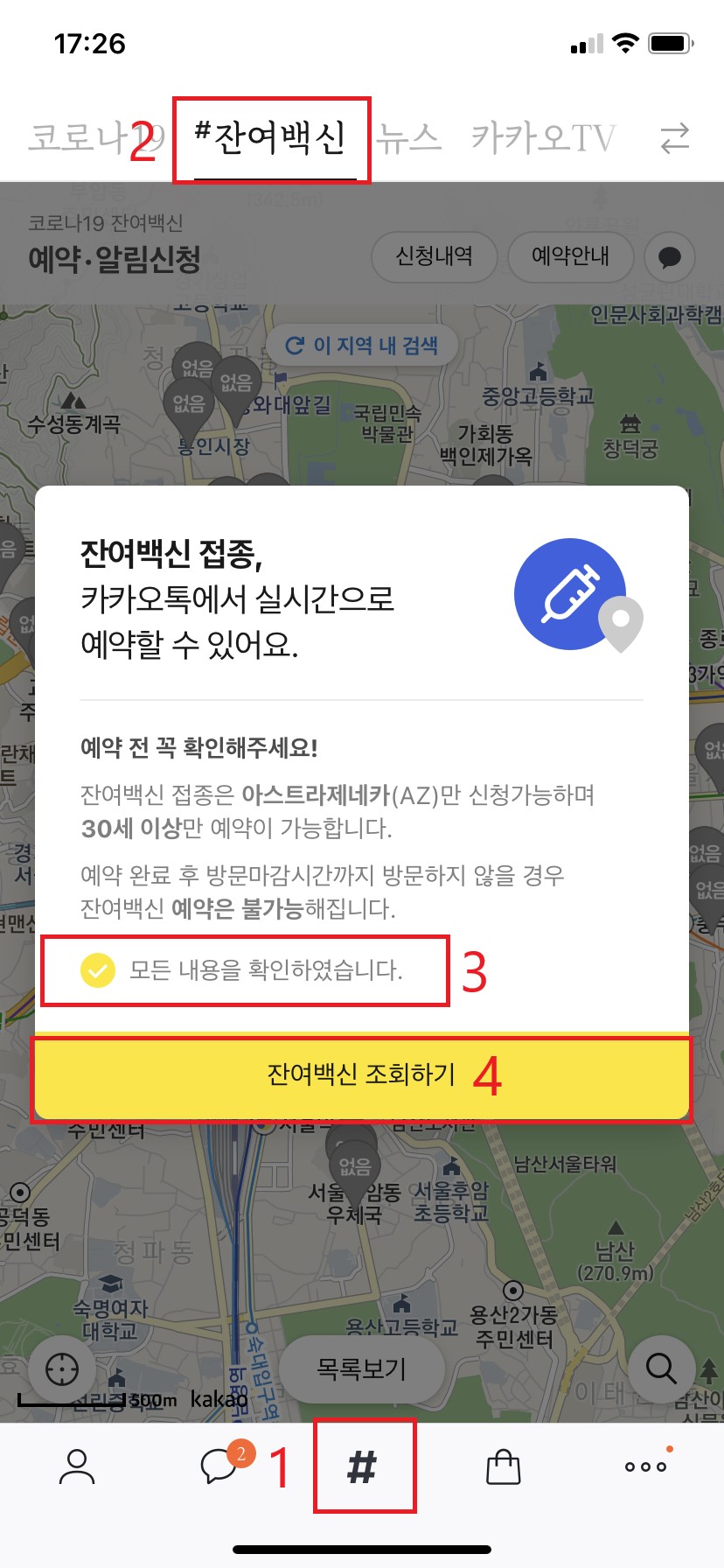Open the map search magnifier
Image resolution: width=724 pixels, height=1568 pixels.
(x=661, y=1369)
